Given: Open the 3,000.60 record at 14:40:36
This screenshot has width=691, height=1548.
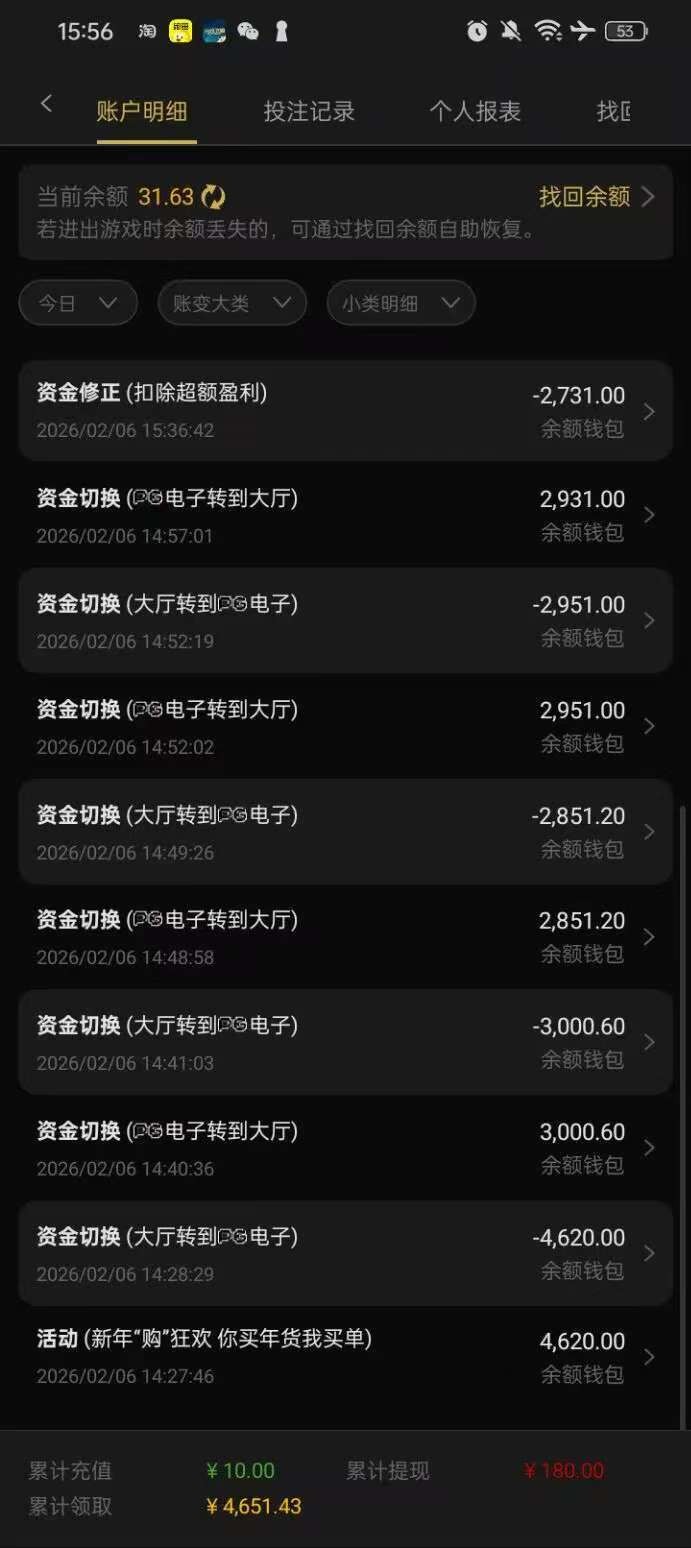Looking at the screenshot, I should 345,1148.
